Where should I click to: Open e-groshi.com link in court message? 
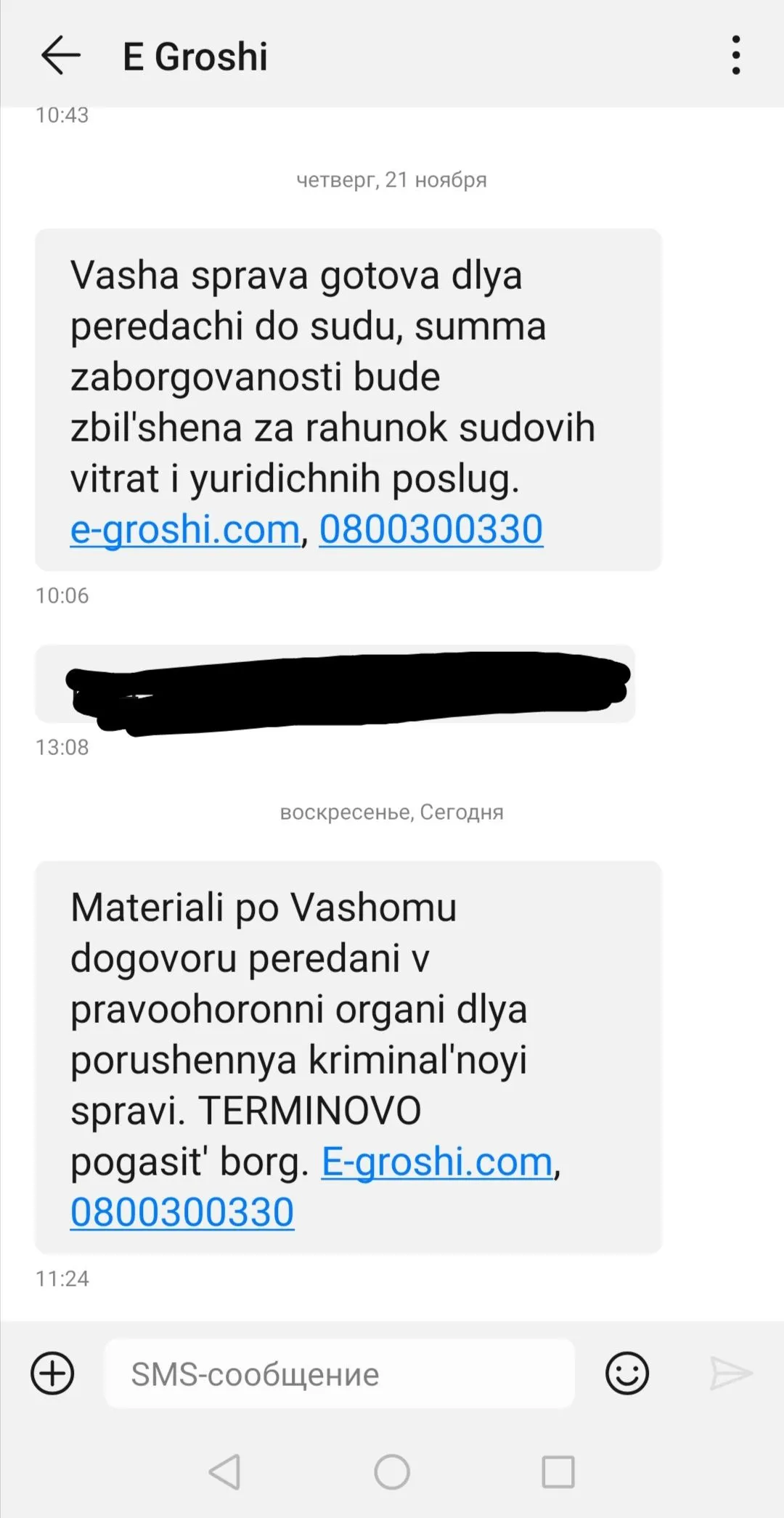click(184, 529)
